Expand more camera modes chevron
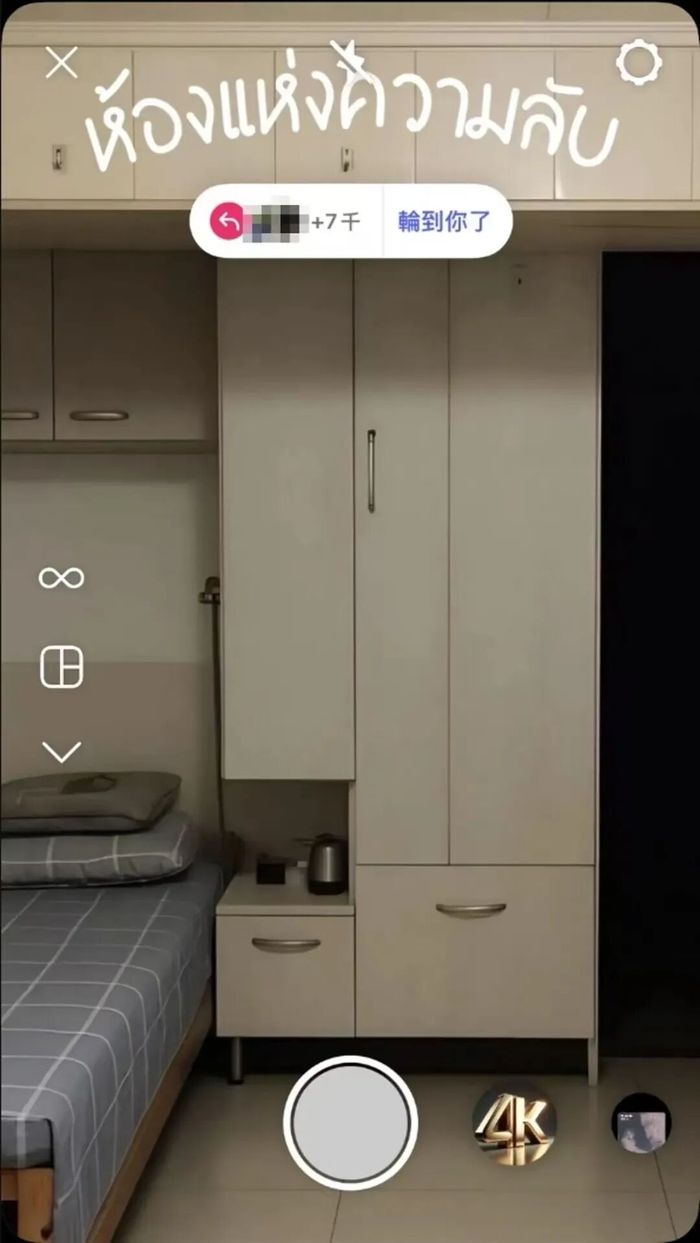Viewport: 700px width, 1243px height. [61, 752]
